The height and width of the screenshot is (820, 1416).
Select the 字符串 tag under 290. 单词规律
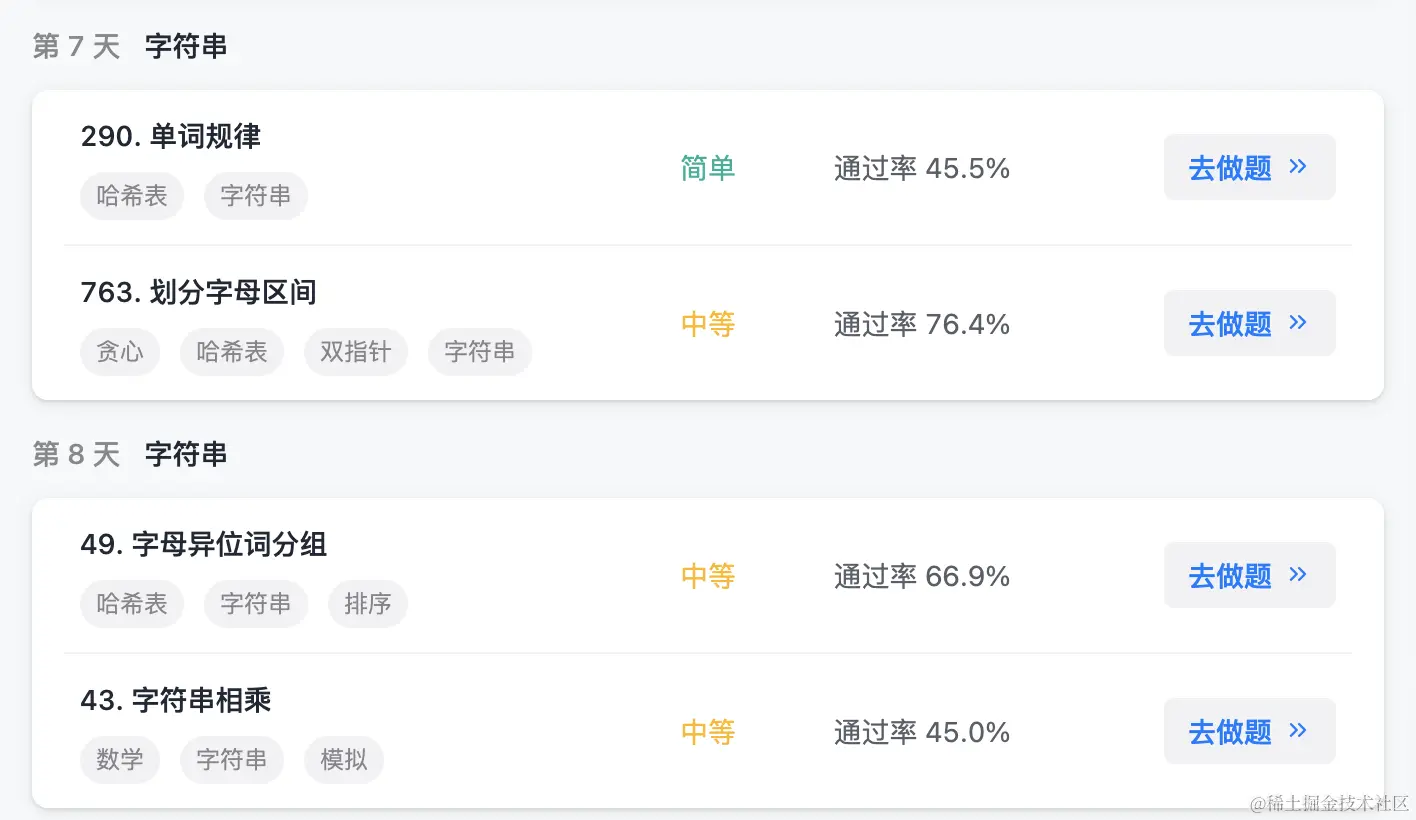[256, 196]
